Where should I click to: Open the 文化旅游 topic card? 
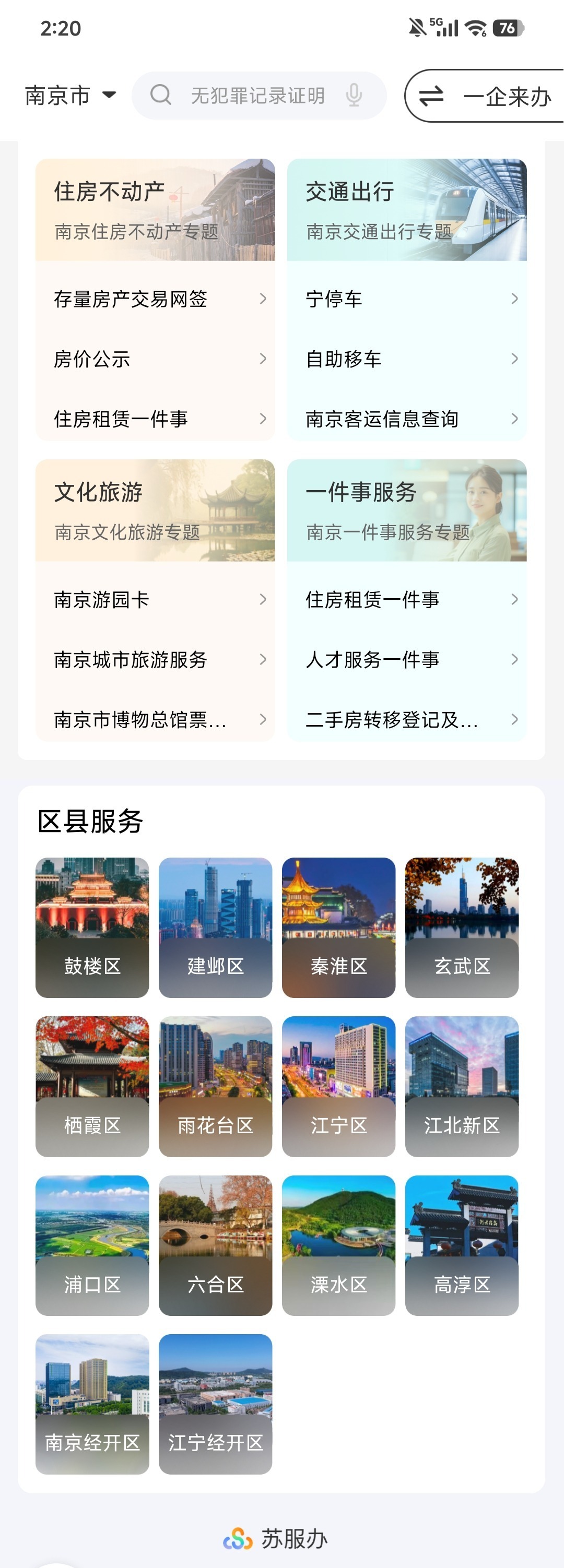[x=155, y=510]
